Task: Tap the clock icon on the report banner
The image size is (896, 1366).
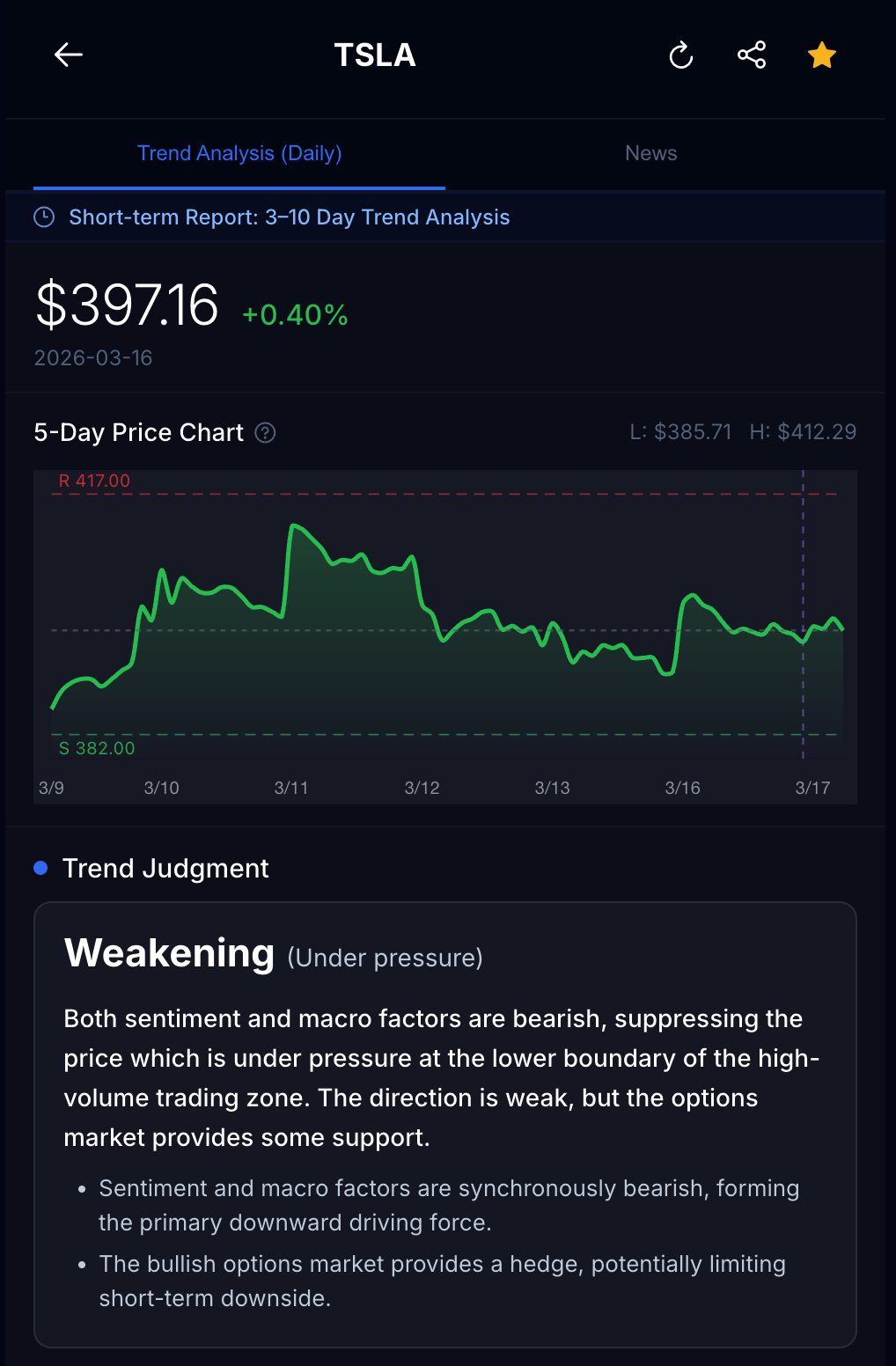Action: pyautogui.click(x=42, y=217)
